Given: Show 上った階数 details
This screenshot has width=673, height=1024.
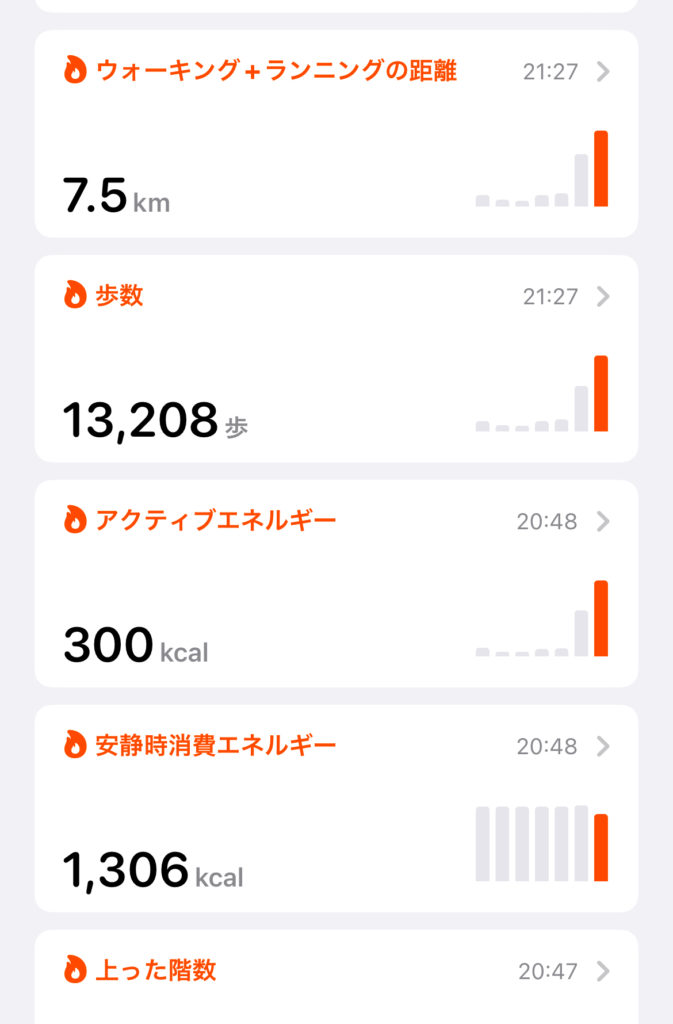Looking at the screenshot, I should 336,975.
